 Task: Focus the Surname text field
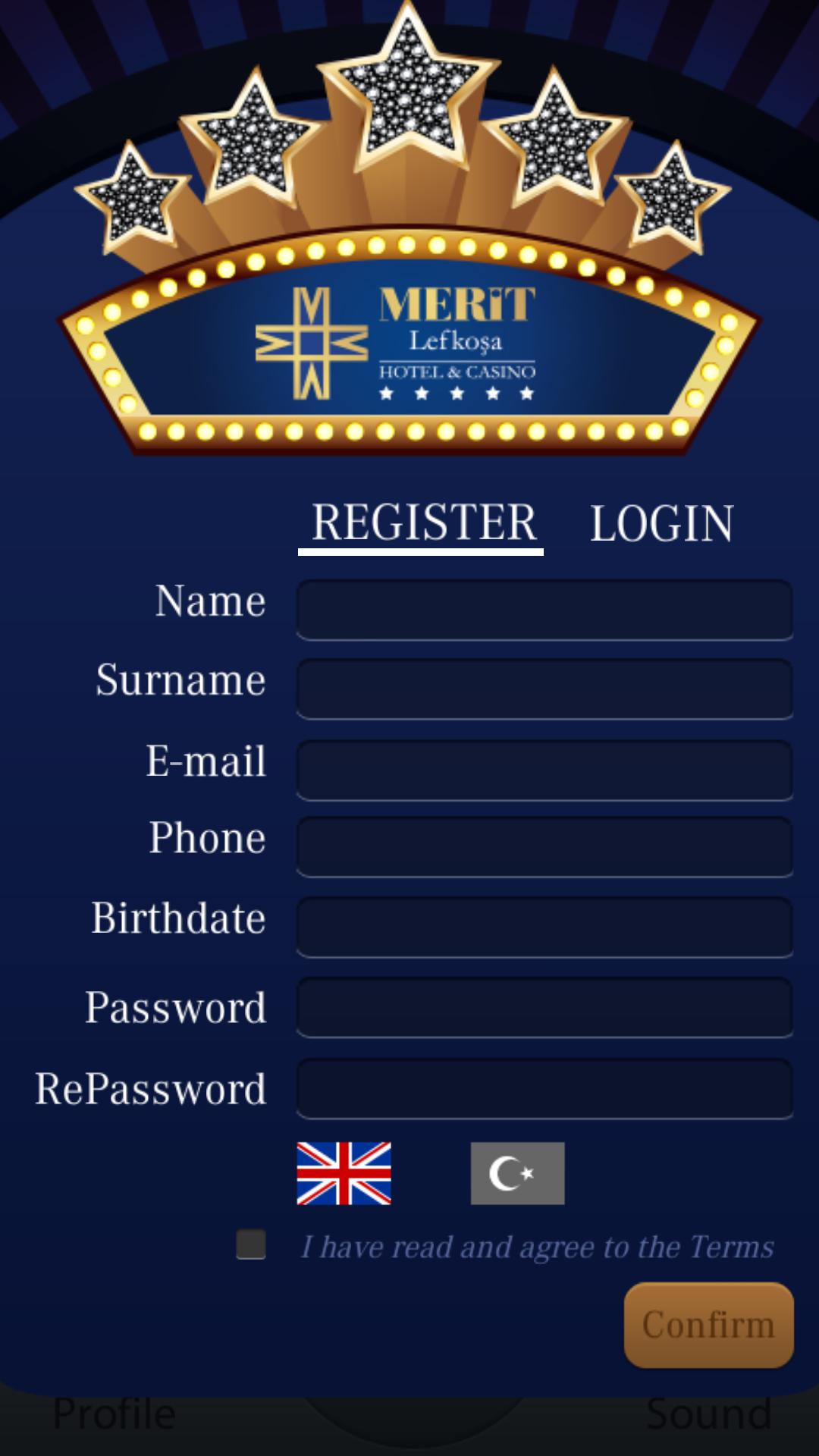[x=544, y=689]
